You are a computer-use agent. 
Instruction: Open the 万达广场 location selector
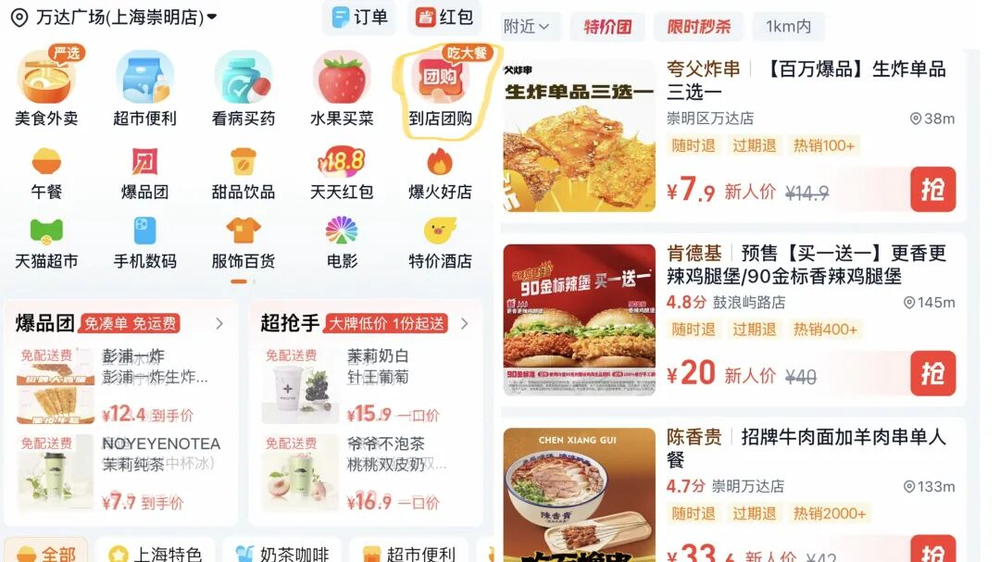click(x=115, y=18)
